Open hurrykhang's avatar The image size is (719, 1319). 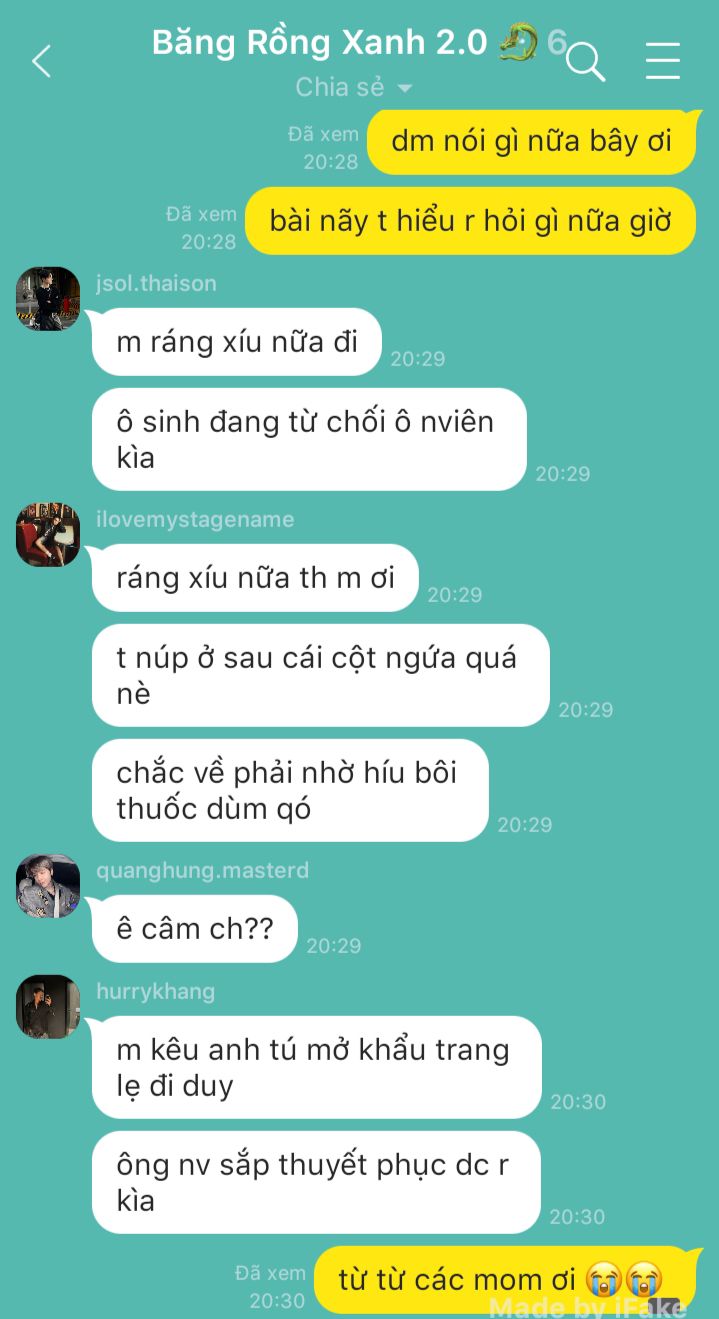48,1006
